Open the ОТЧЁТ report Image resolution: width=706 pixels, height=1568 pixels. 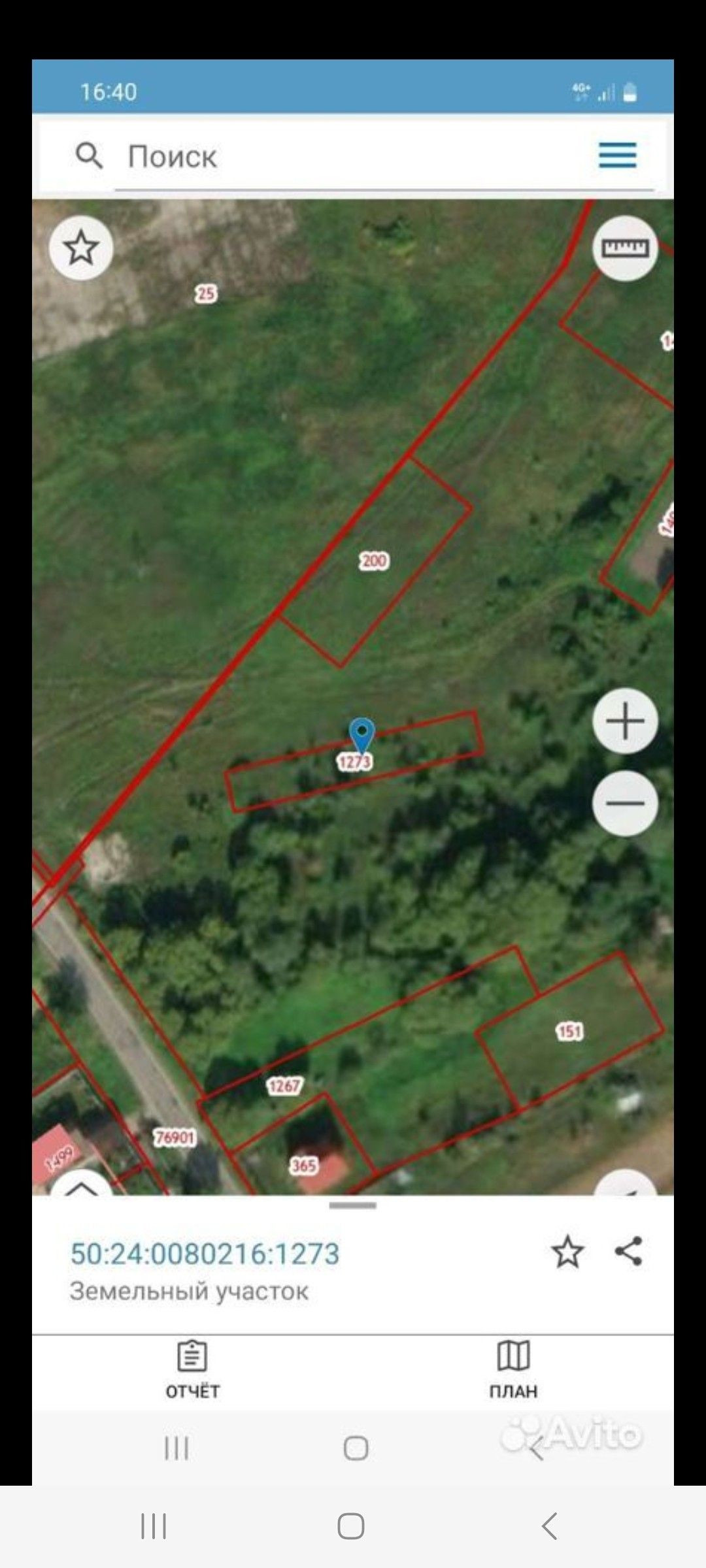click(x=192, y=1369)
